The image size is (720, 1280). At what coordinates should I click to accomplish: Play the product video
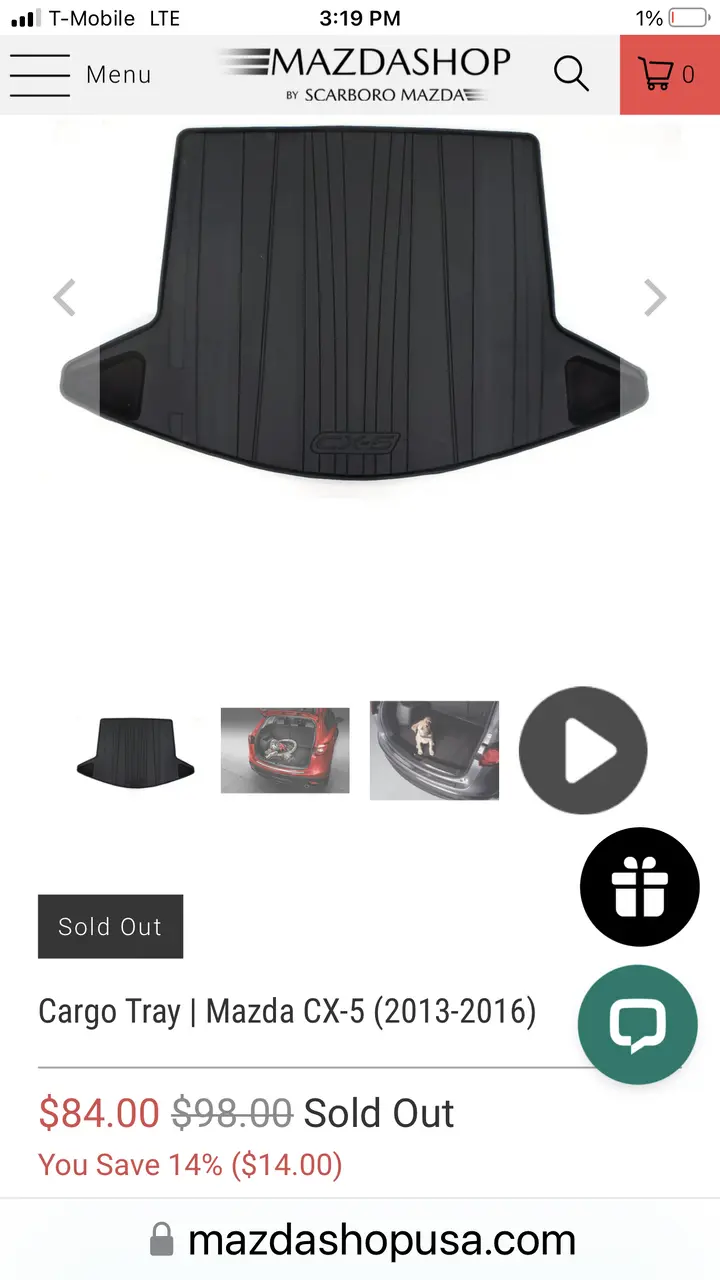coord(583,750)
